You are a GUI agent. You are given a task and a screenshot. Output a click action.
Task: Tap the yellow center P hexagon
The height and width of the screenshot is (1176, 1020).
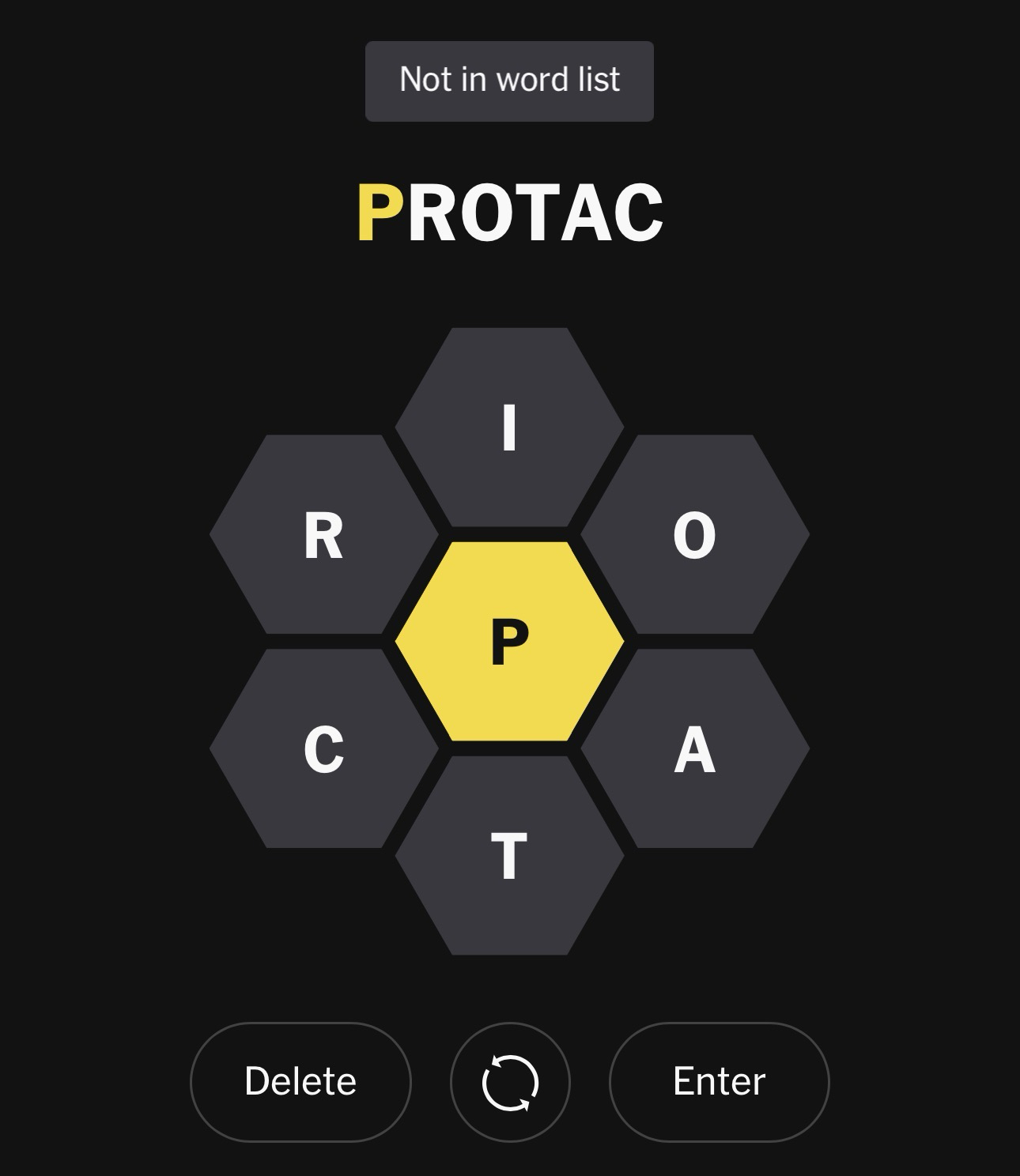pyautogui.click(x=509, y=641)
